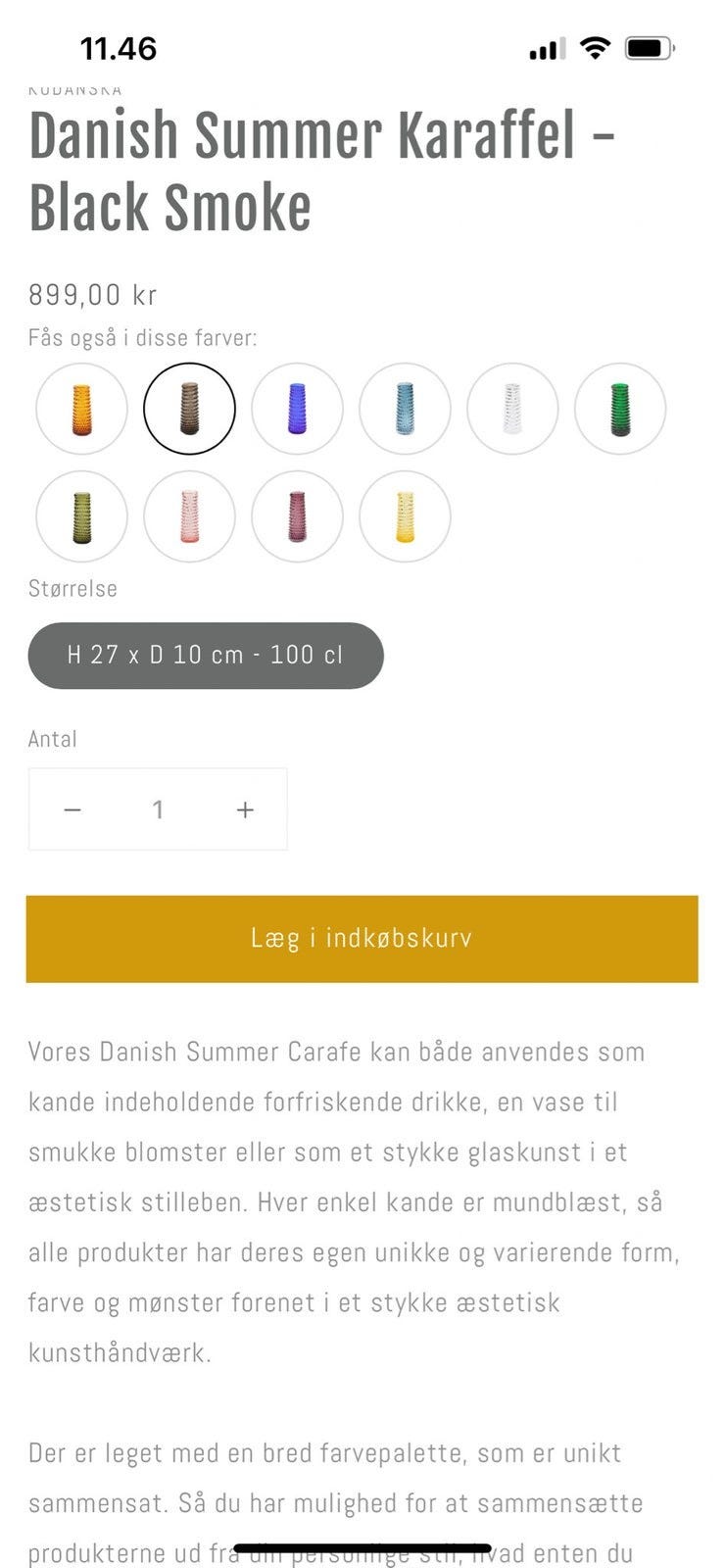Screen dimensions: 725x1568
Task: Increase the quantity with the plus button
Action: click(244, 809)
